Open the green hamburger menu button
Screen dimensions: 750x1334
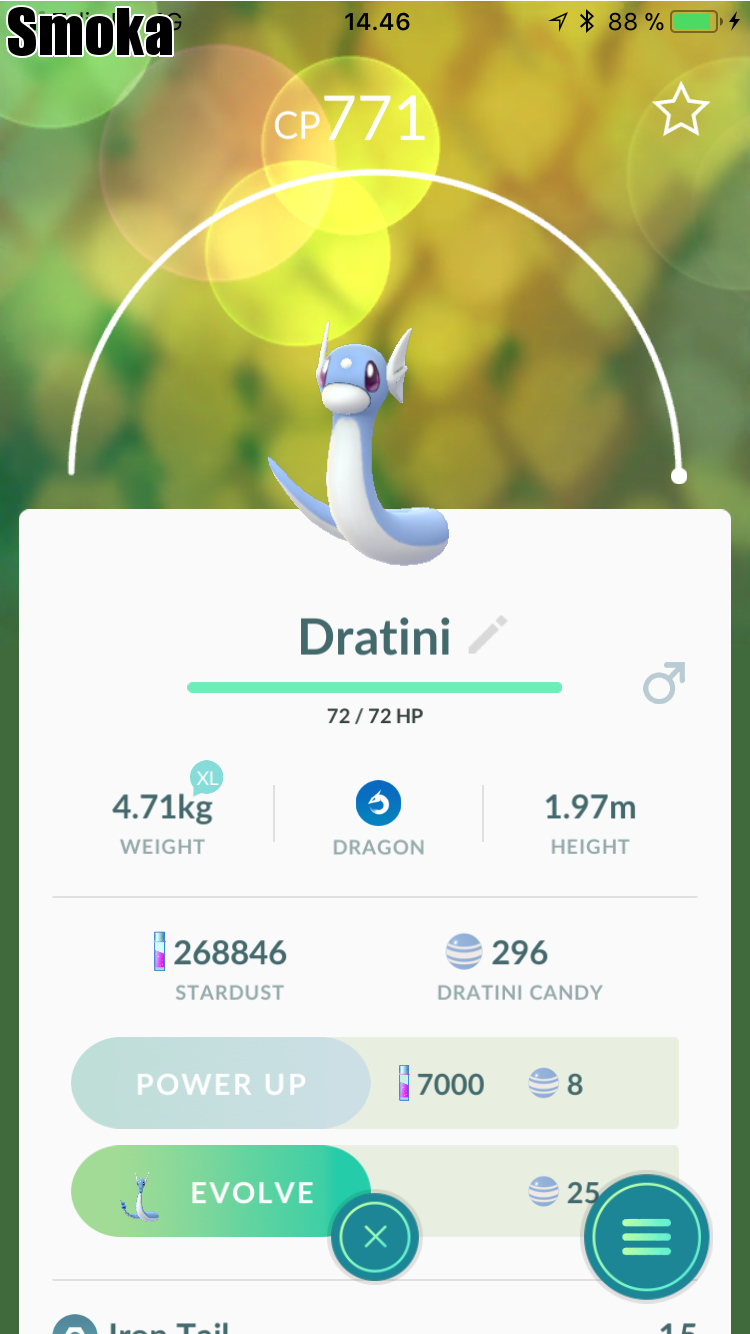click(646, 1238)
